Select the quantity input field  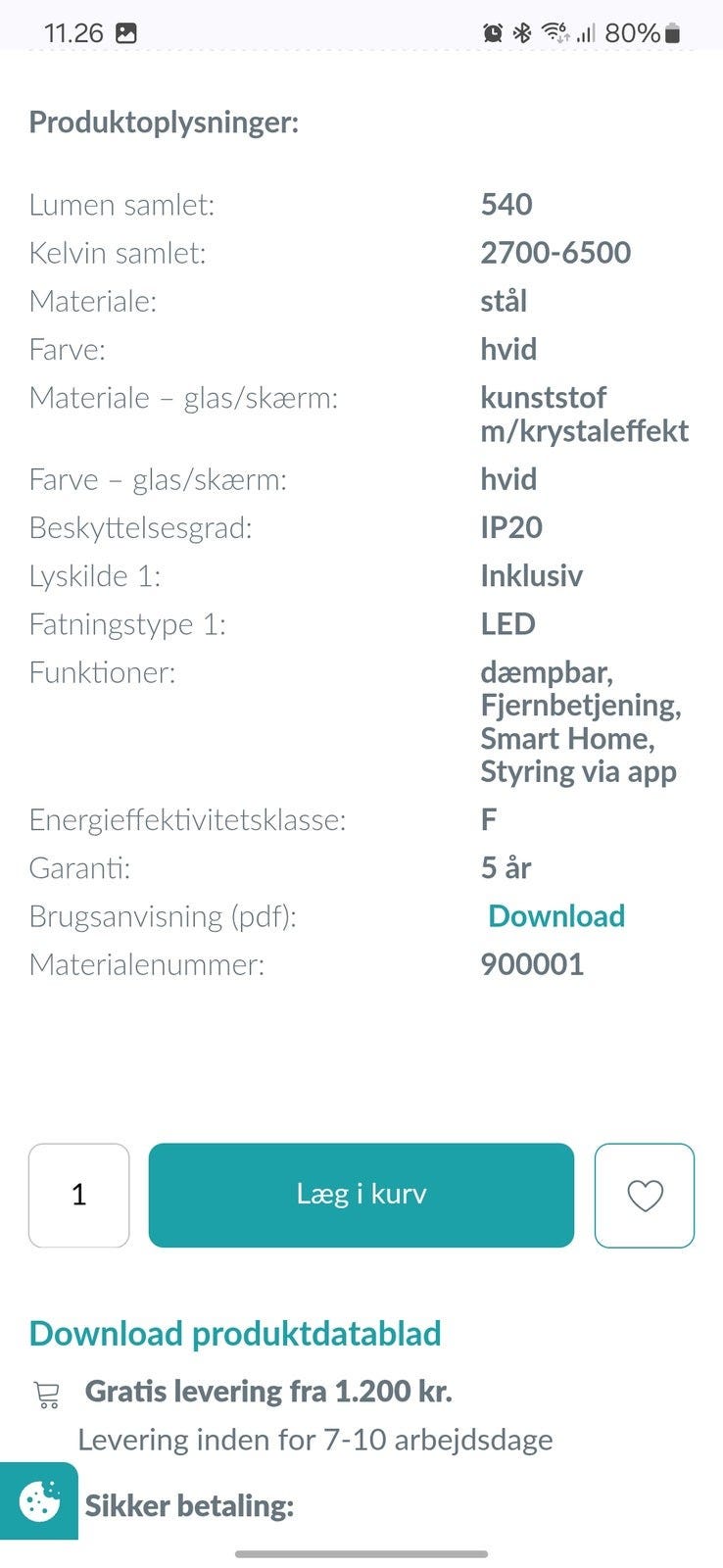click(x=78, y=1195)
